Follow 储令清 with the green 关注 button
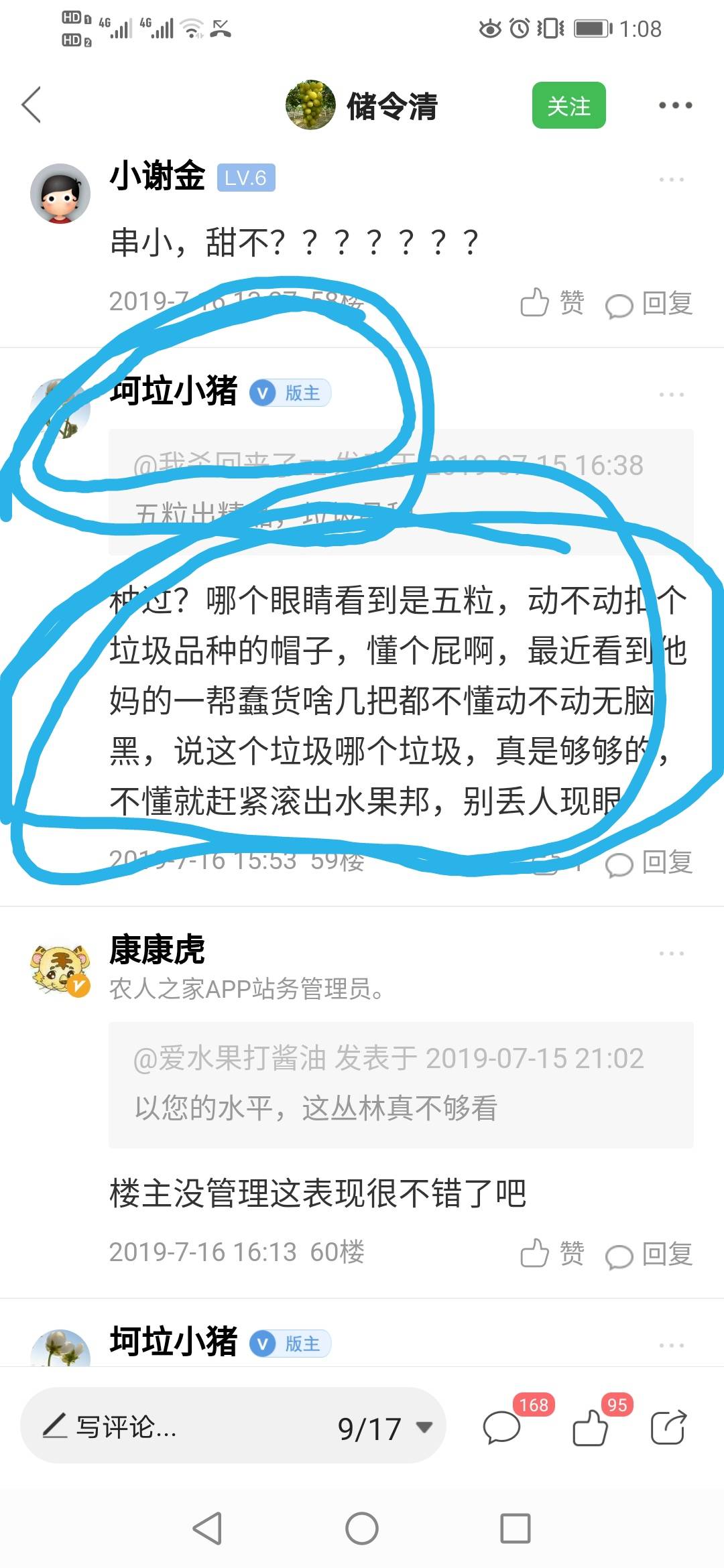The width and height of the screenshot is (724, 1568). click(x=568, y=105)
